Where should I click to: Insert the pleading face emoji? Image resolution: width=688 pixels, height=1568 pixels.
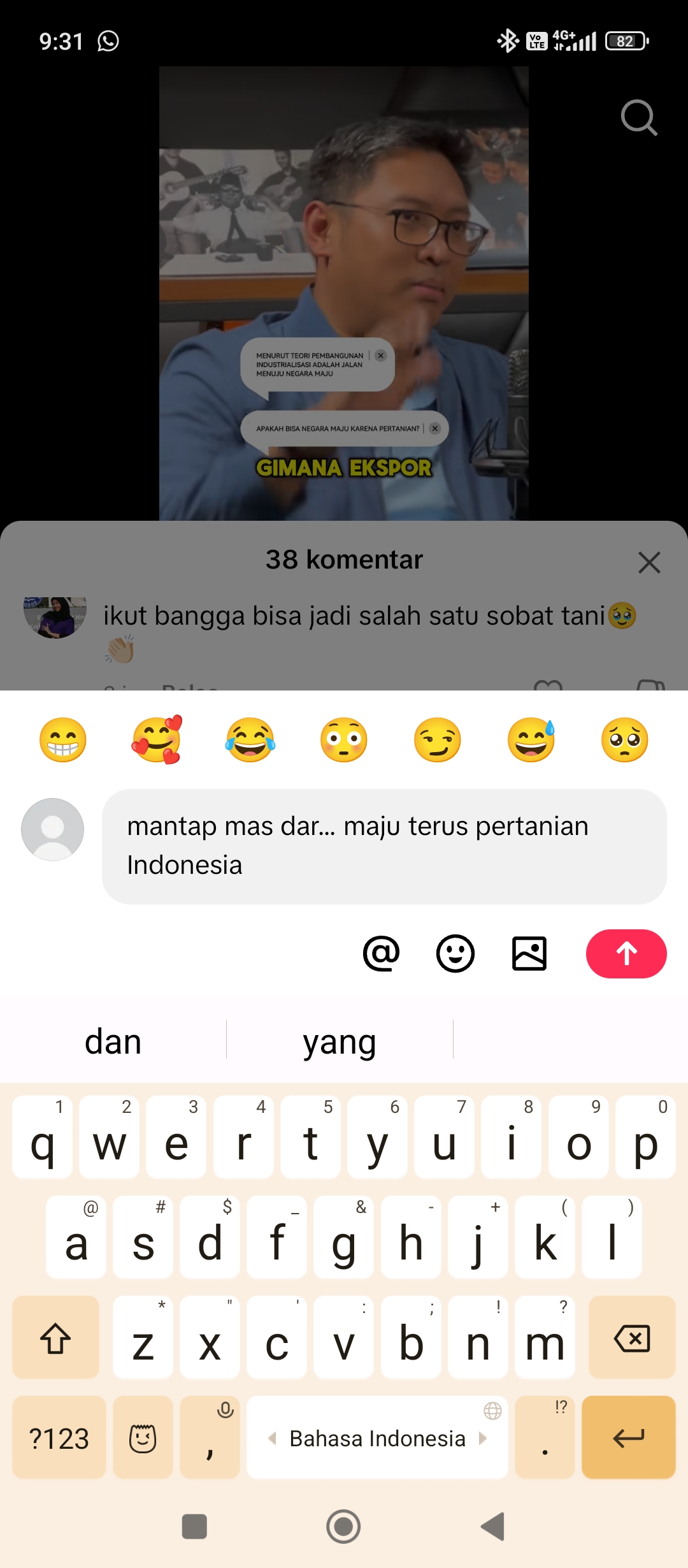(x=625, y=740)
